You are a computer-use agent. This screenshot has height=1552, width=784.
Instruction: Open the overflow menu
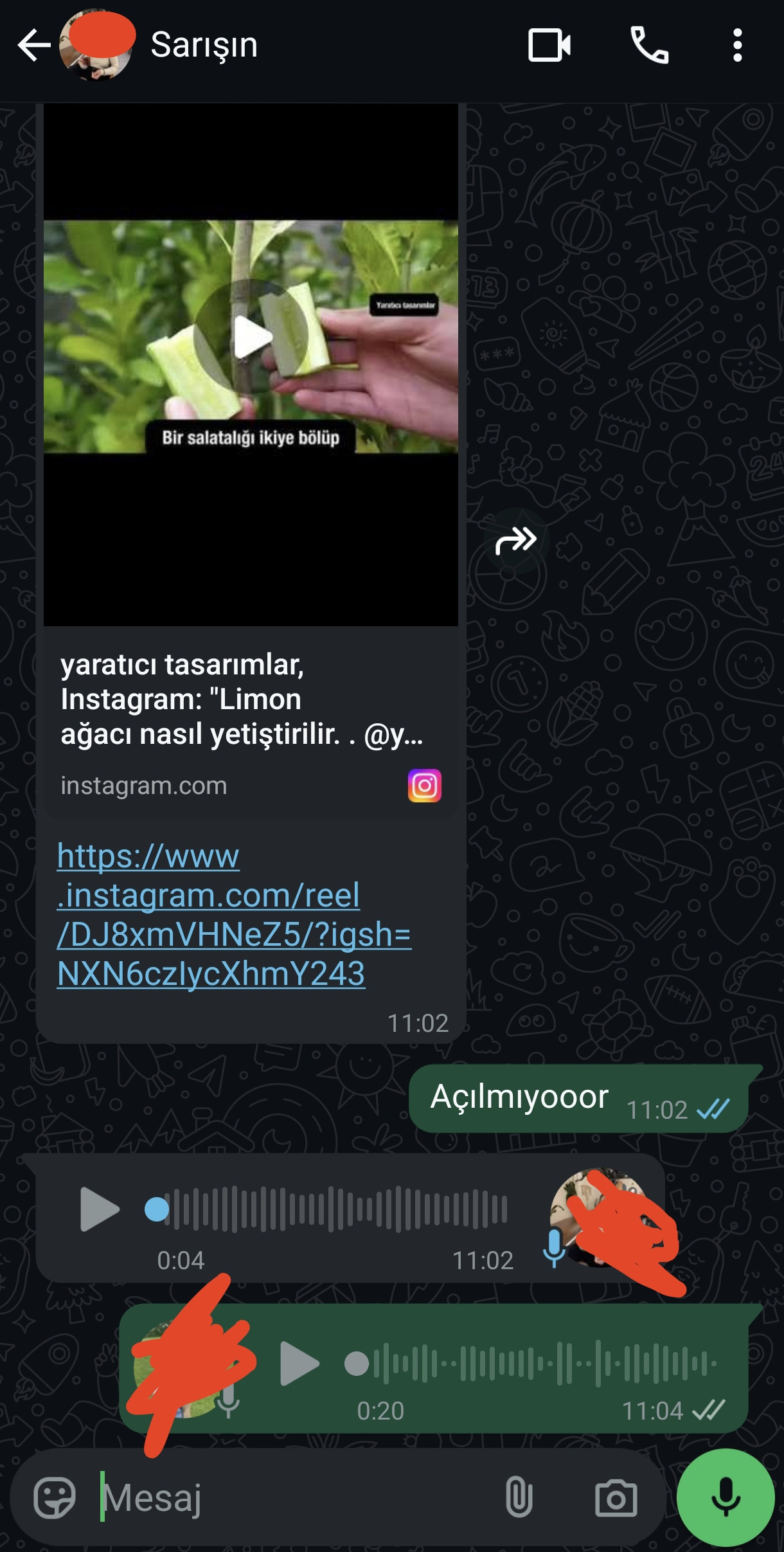click(x=737, y=45)
